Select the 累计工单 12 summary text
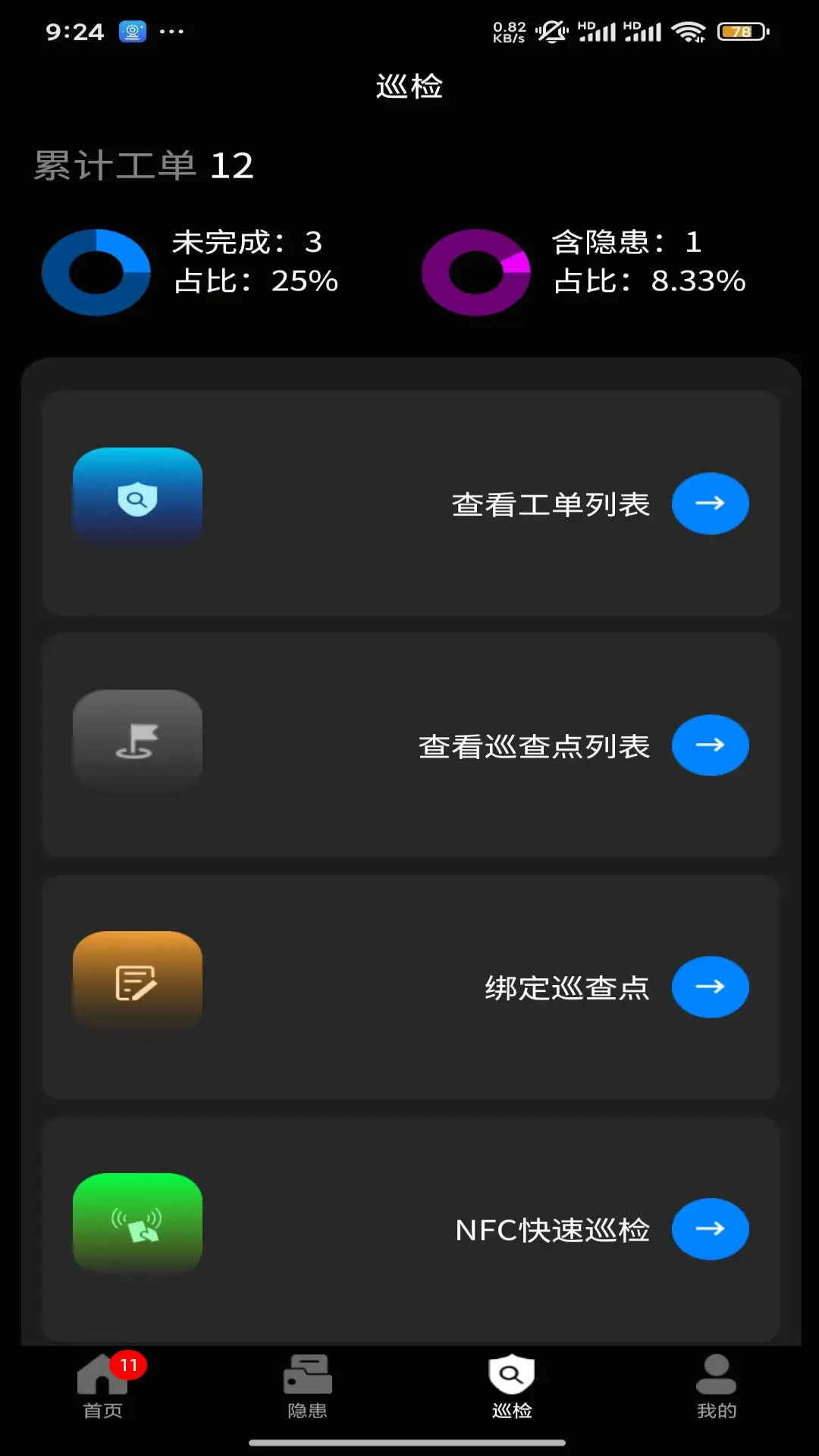This screenshot has width=819, height=1456. click(143, 165)
